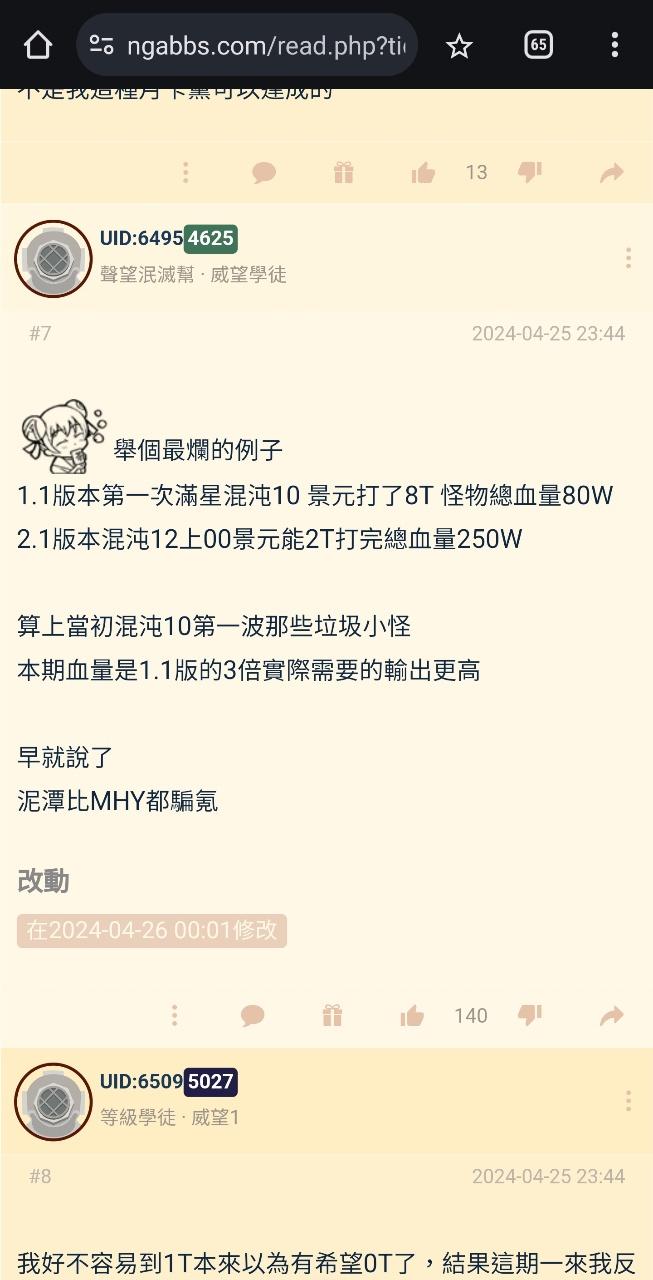Image resolution: width=653 pixels, height=1280 pixels.
Task: Open post #8's three-dot menu
Action: [x=628, y=1101]
